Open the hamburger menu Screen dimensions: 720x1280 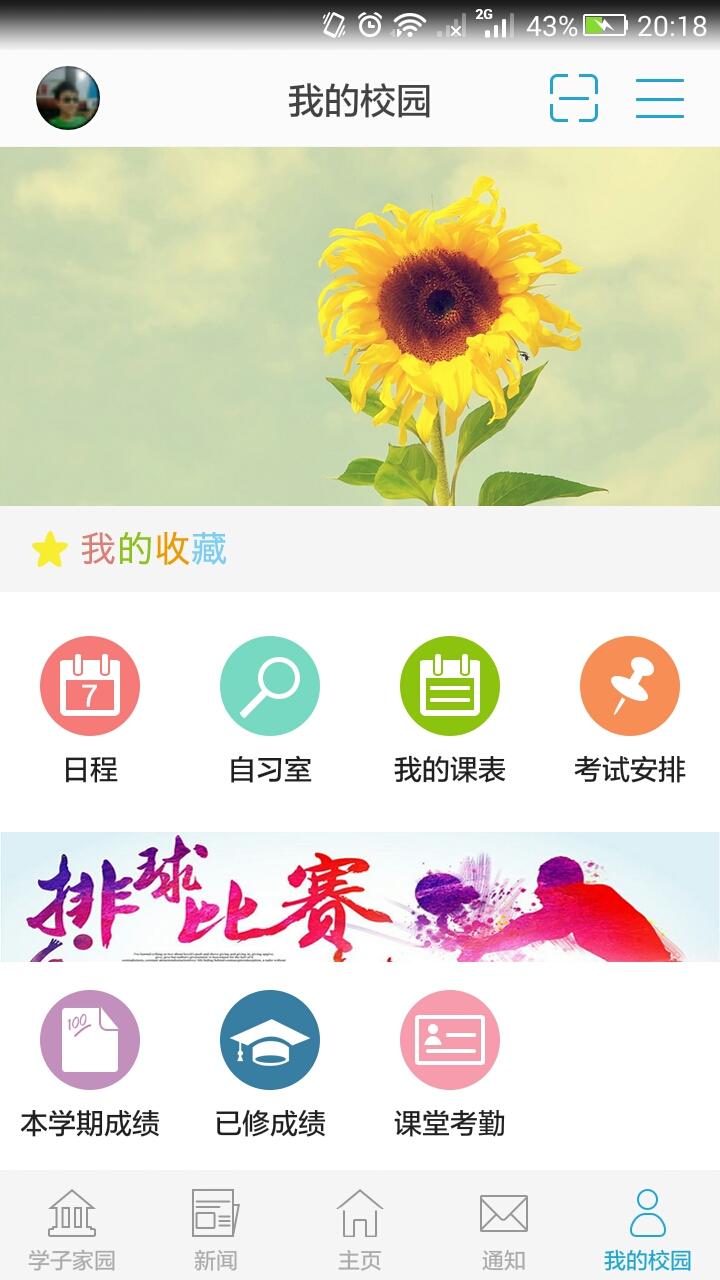pyautogui.click(x=660, y=98)
